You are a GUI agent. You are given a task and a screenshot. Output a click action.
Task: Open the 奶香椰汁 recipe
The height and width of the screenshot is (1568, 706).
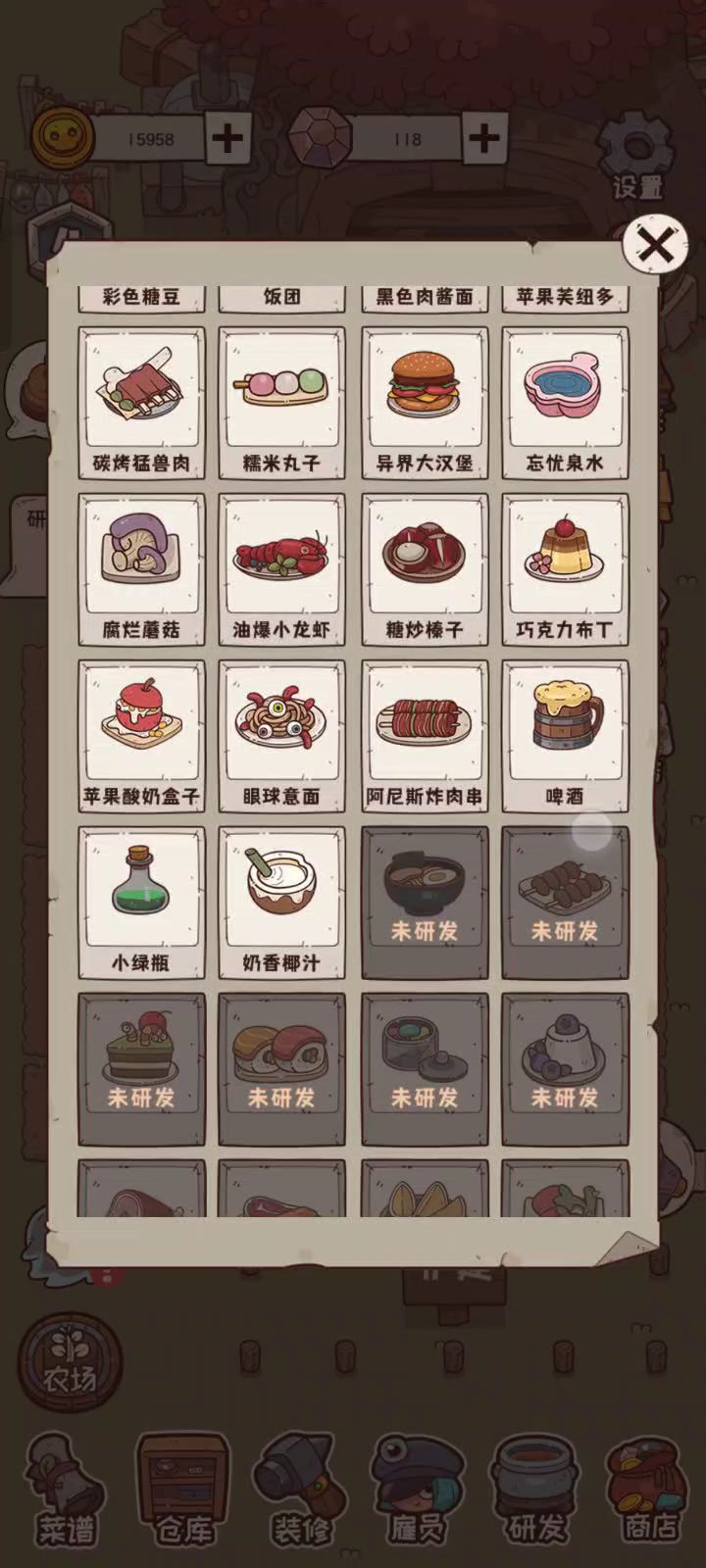281,902
